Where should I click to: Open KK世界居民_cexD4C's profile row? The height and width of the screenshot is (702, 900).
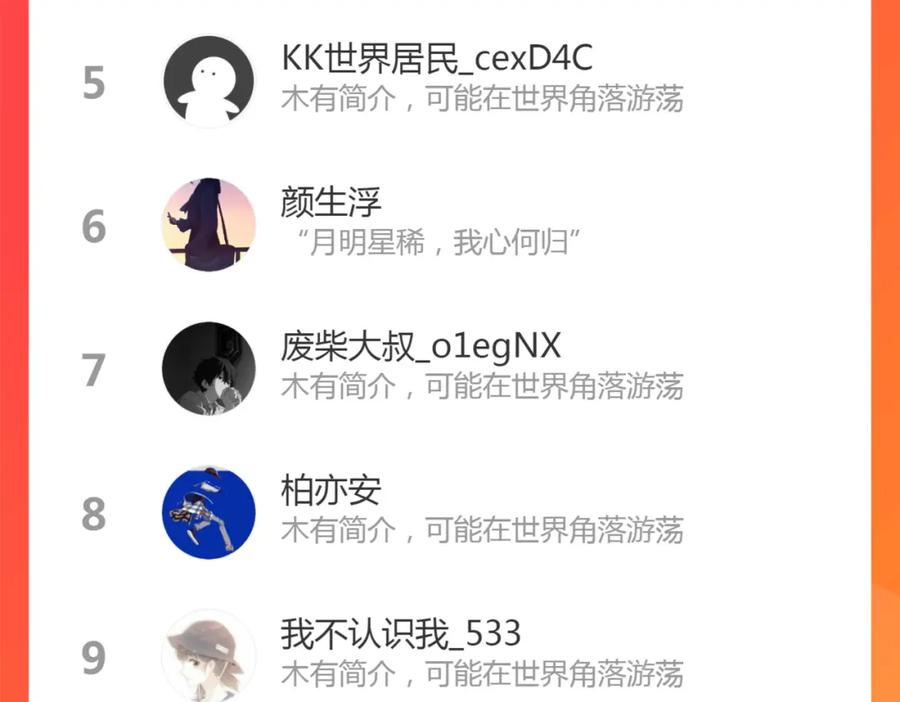point(450,81)
